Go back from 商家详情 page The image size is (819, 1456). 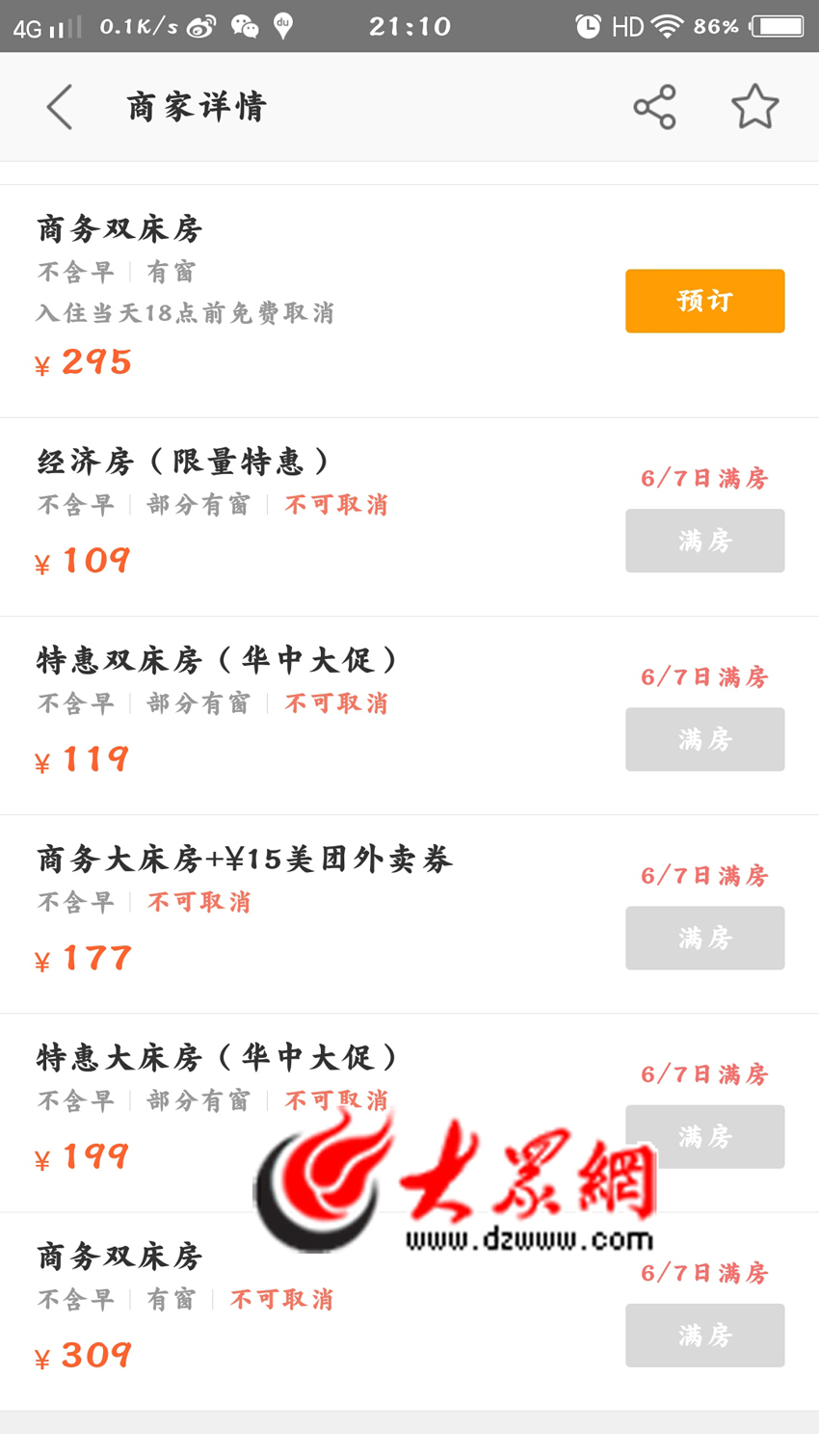click(x=60, y=107)
